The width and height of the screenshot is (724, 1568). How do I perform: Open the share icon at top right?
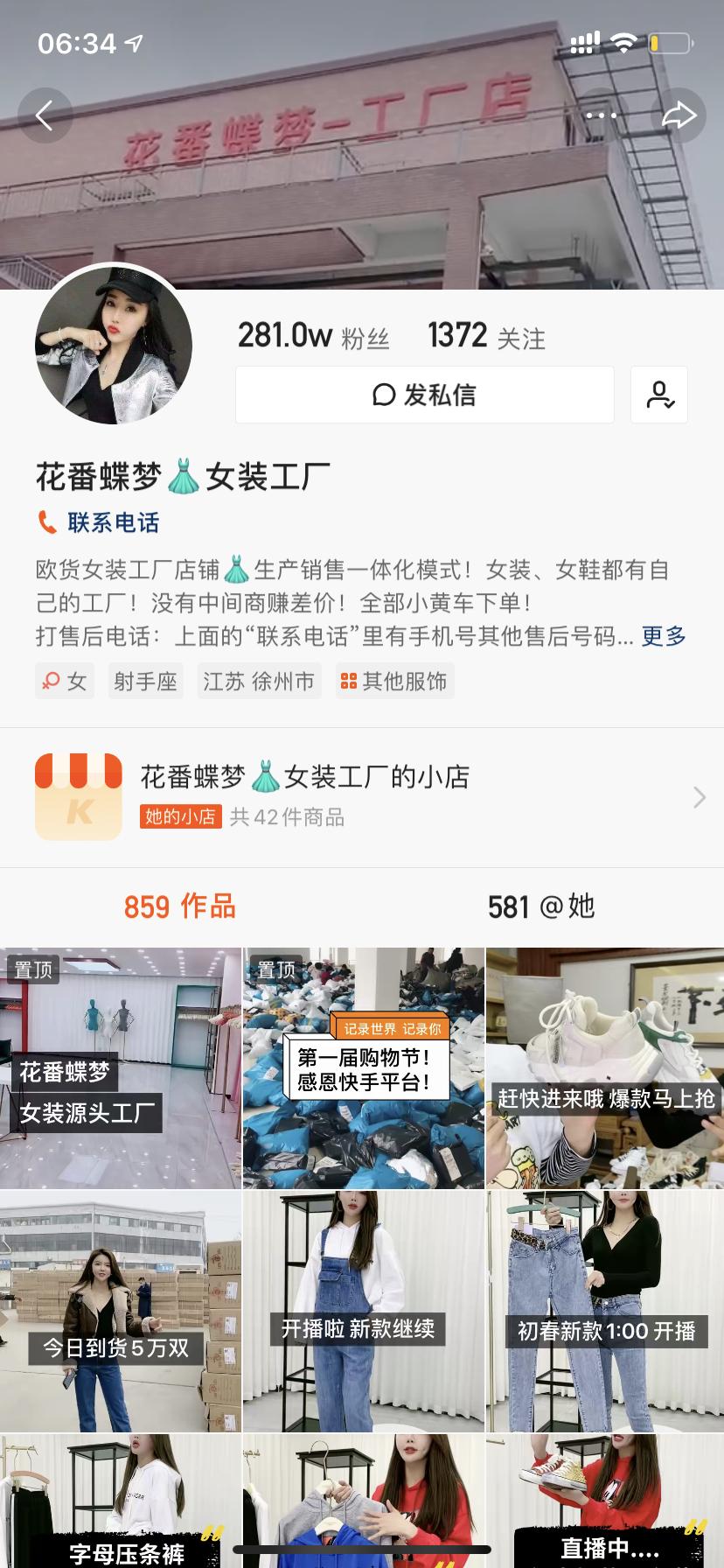678,115
